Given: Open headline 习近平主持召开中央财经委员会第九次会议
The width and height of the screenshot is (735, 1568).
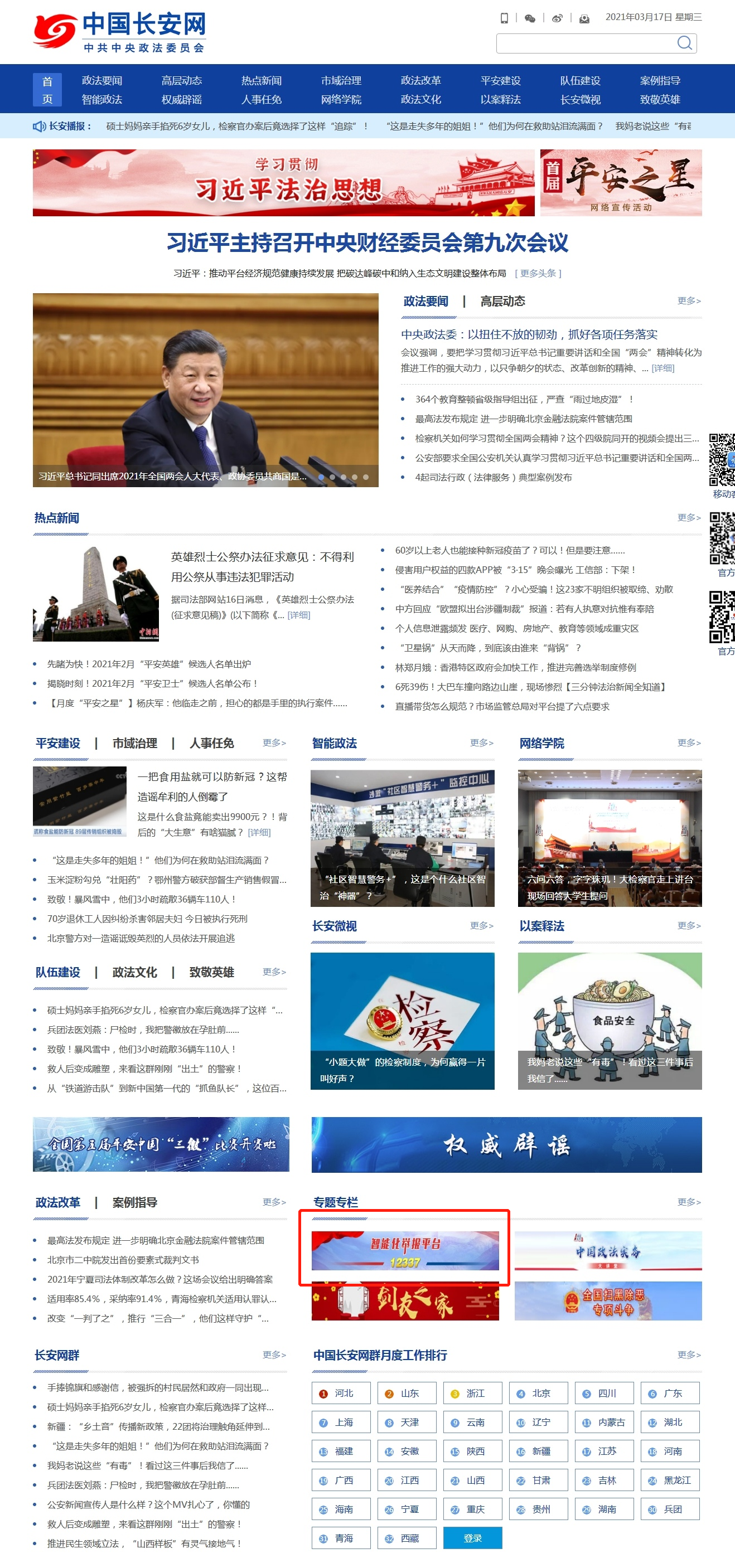Looking at the screenshot, I should (367, 243).
